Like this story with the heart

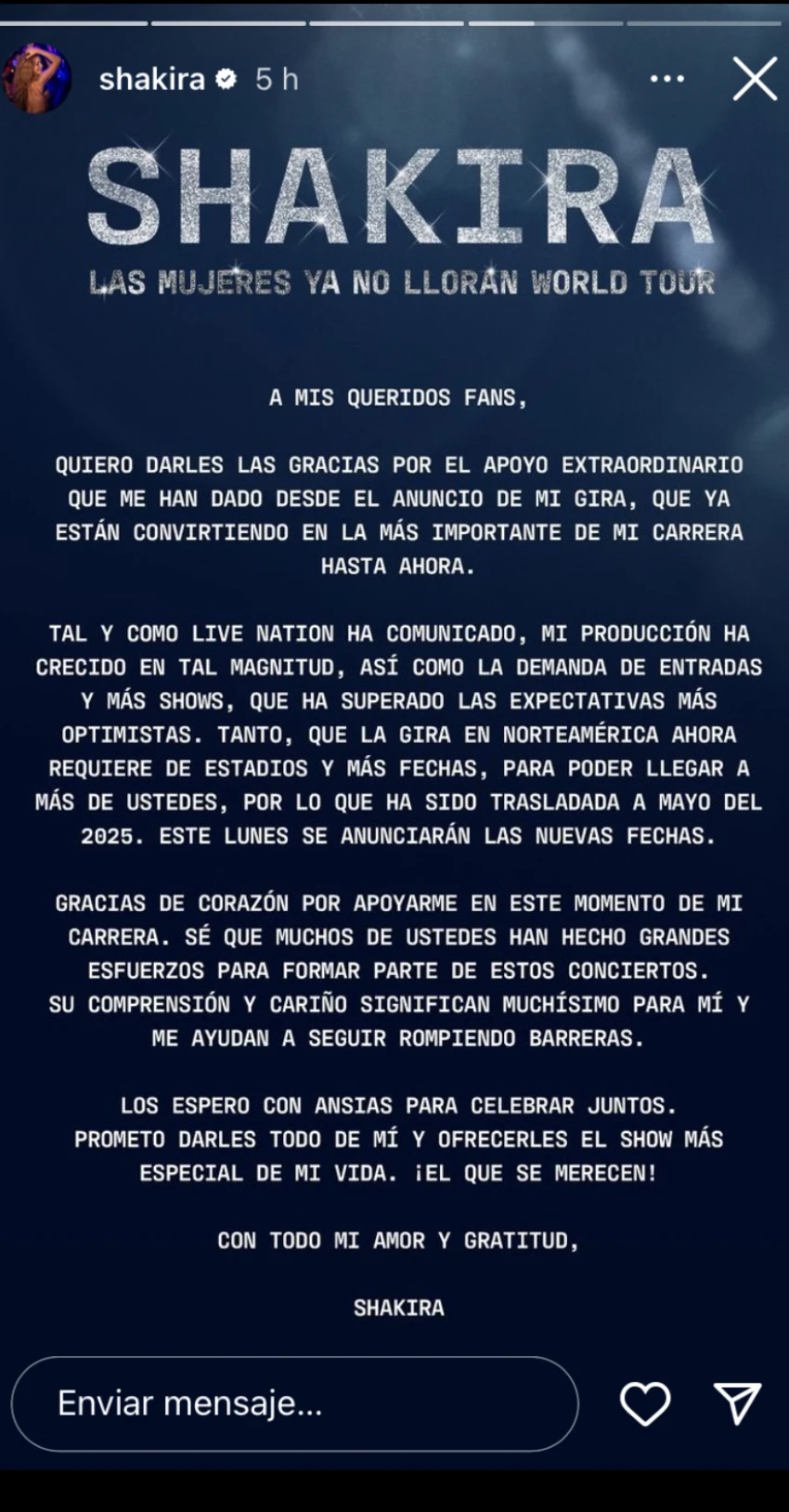click(645, 1403)
